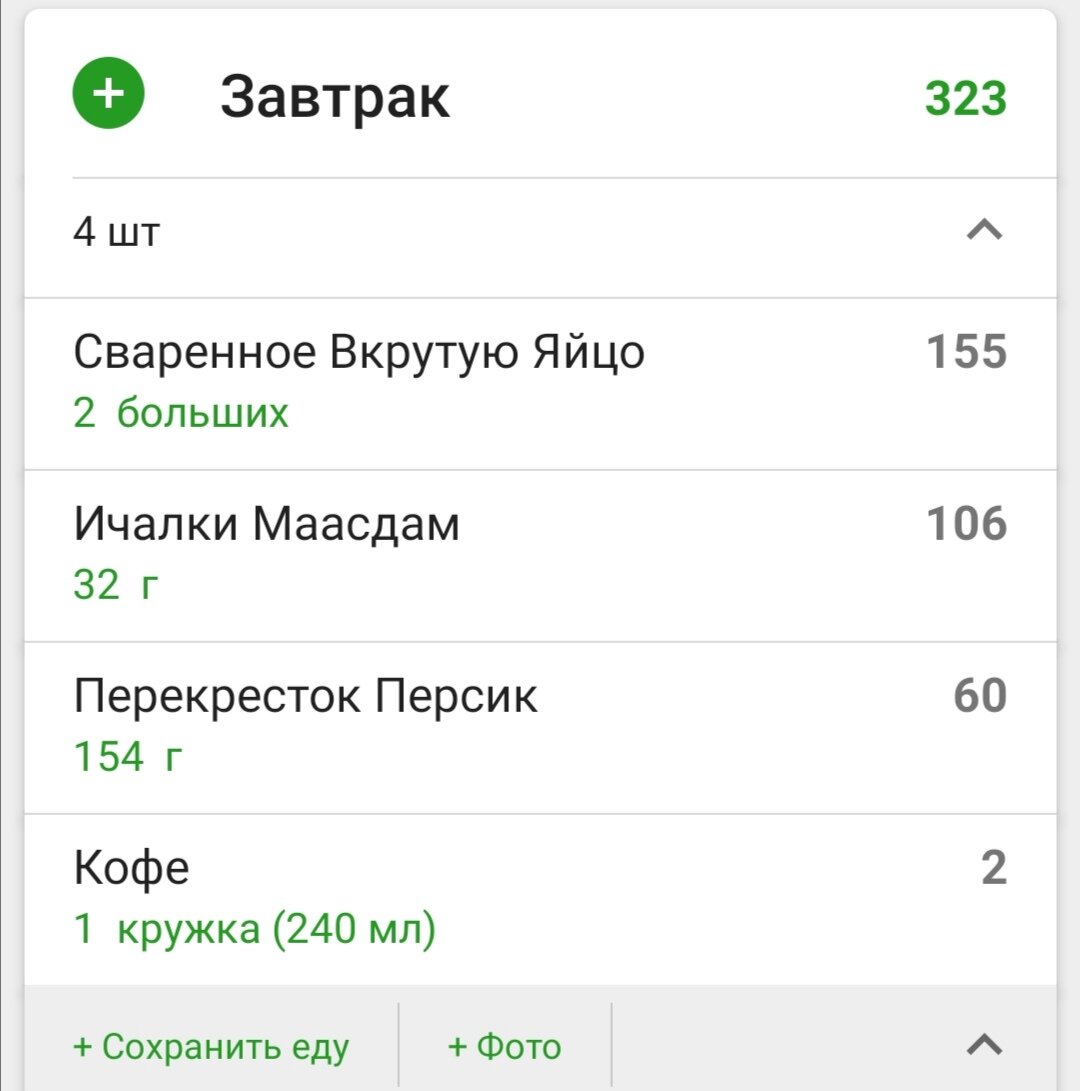Tap the Кофе item in the list

click(x=132, y=866)
